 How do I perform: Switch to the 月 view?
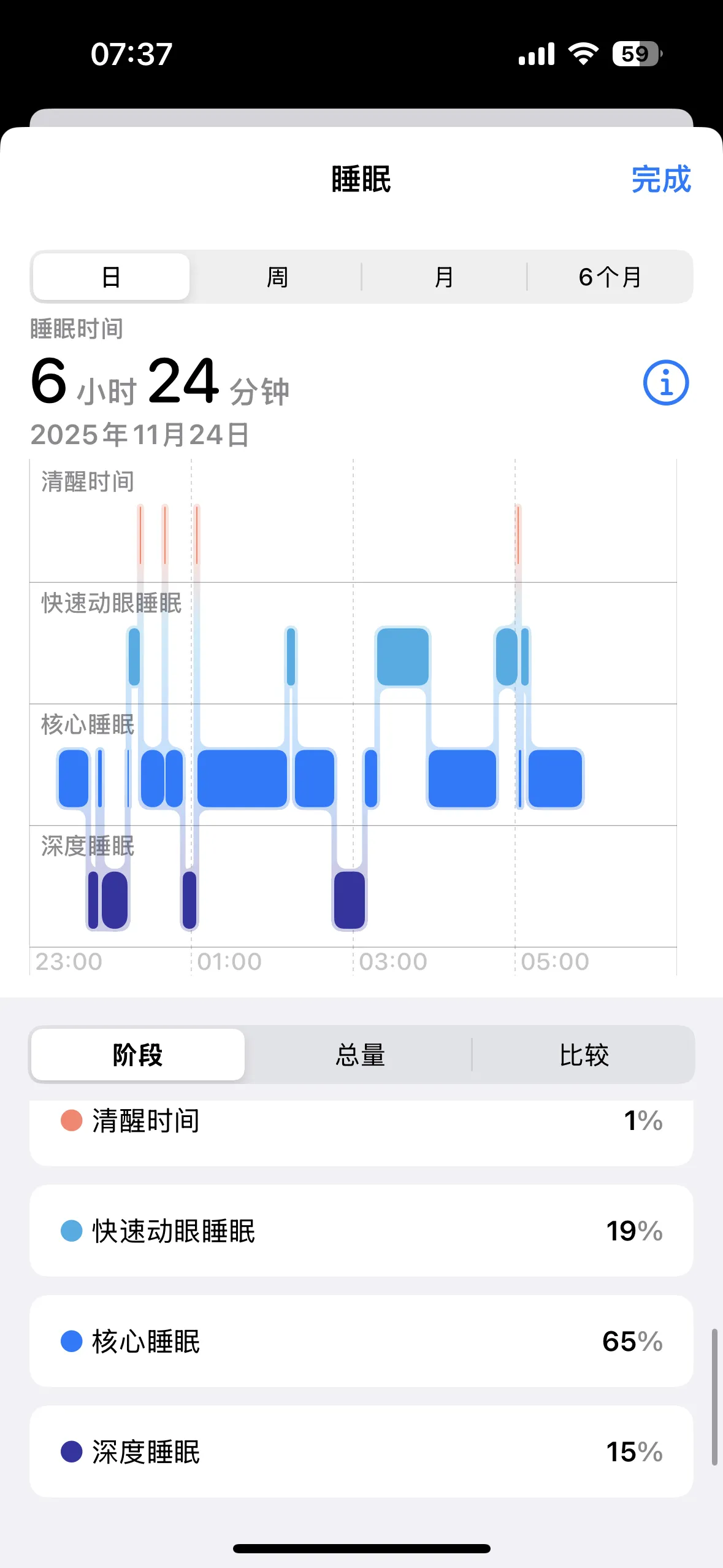[444, 277]
